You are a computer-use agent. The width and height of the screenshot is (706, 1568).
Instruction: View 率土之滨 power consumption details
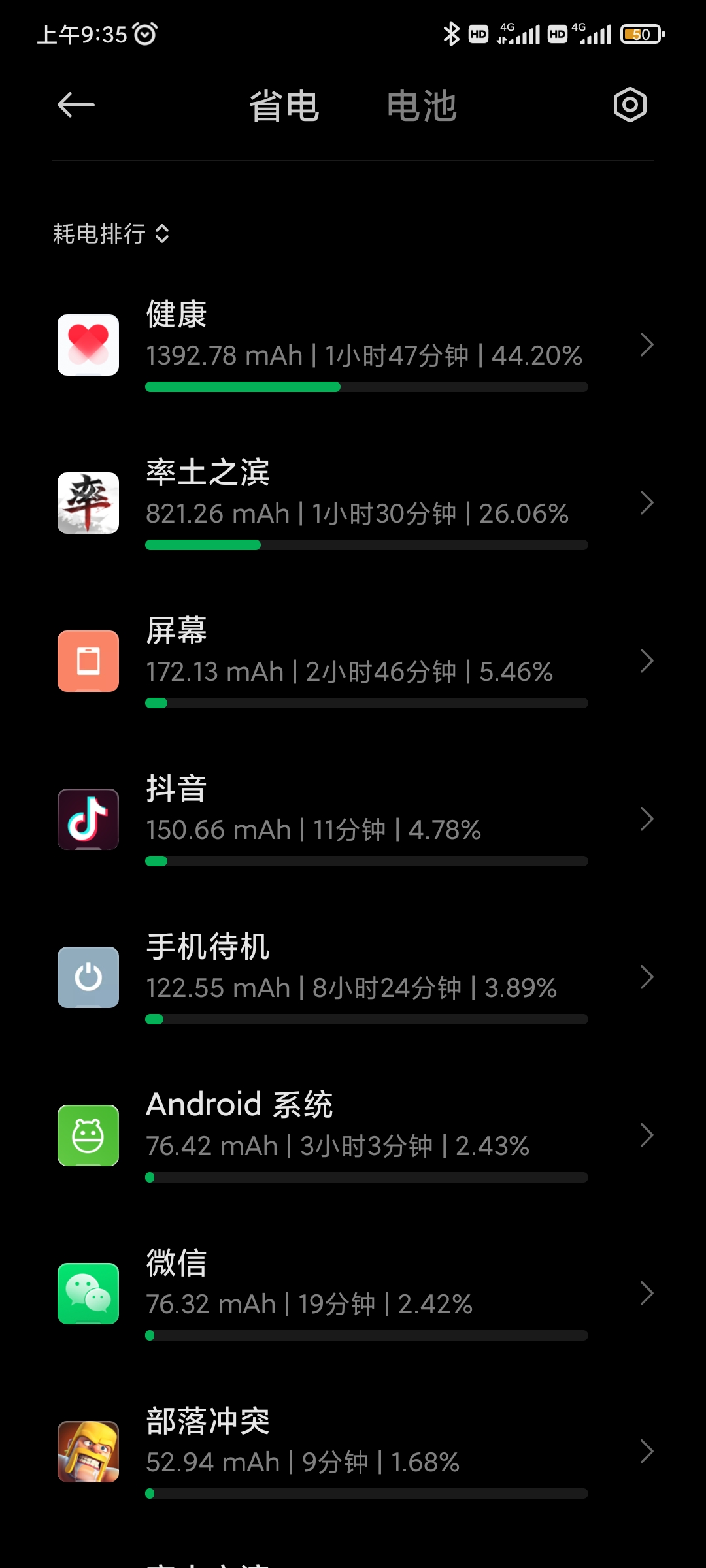click(x=353, y=503)
